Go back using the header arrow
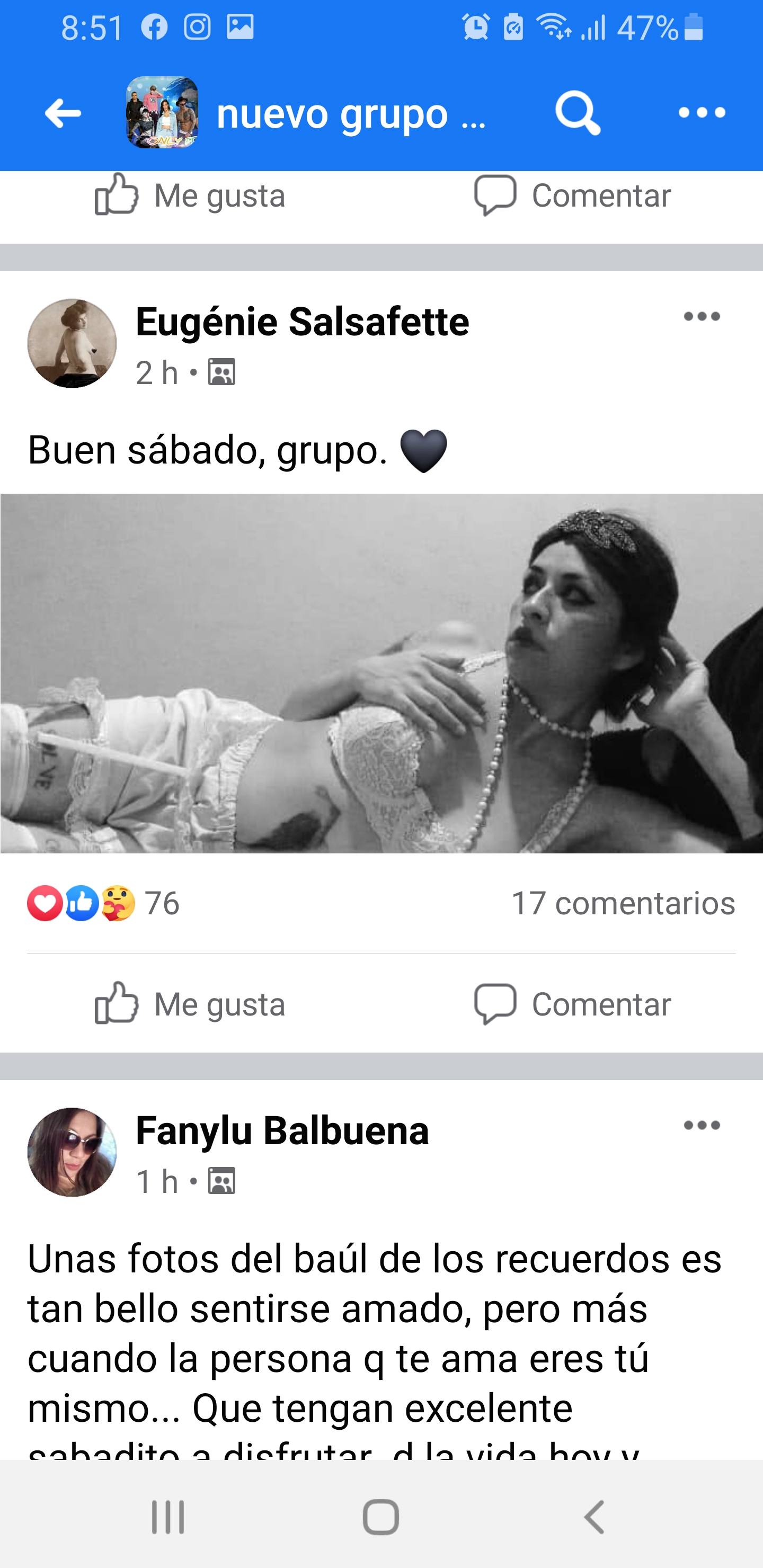Viewport: 763px width, 1568px height. 63,113
